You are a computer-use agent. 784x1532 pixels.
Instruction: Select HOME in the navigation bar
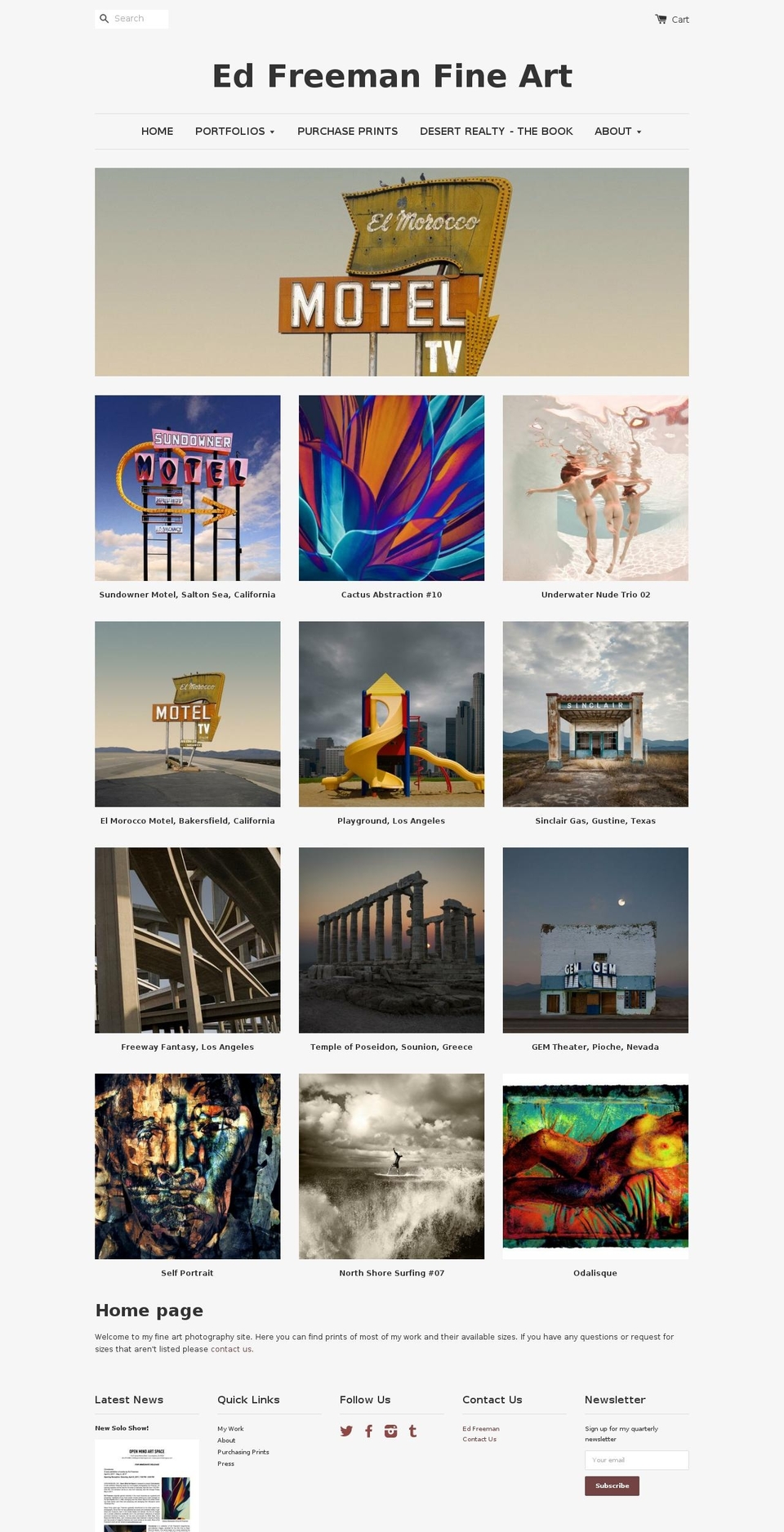point(157,131)
